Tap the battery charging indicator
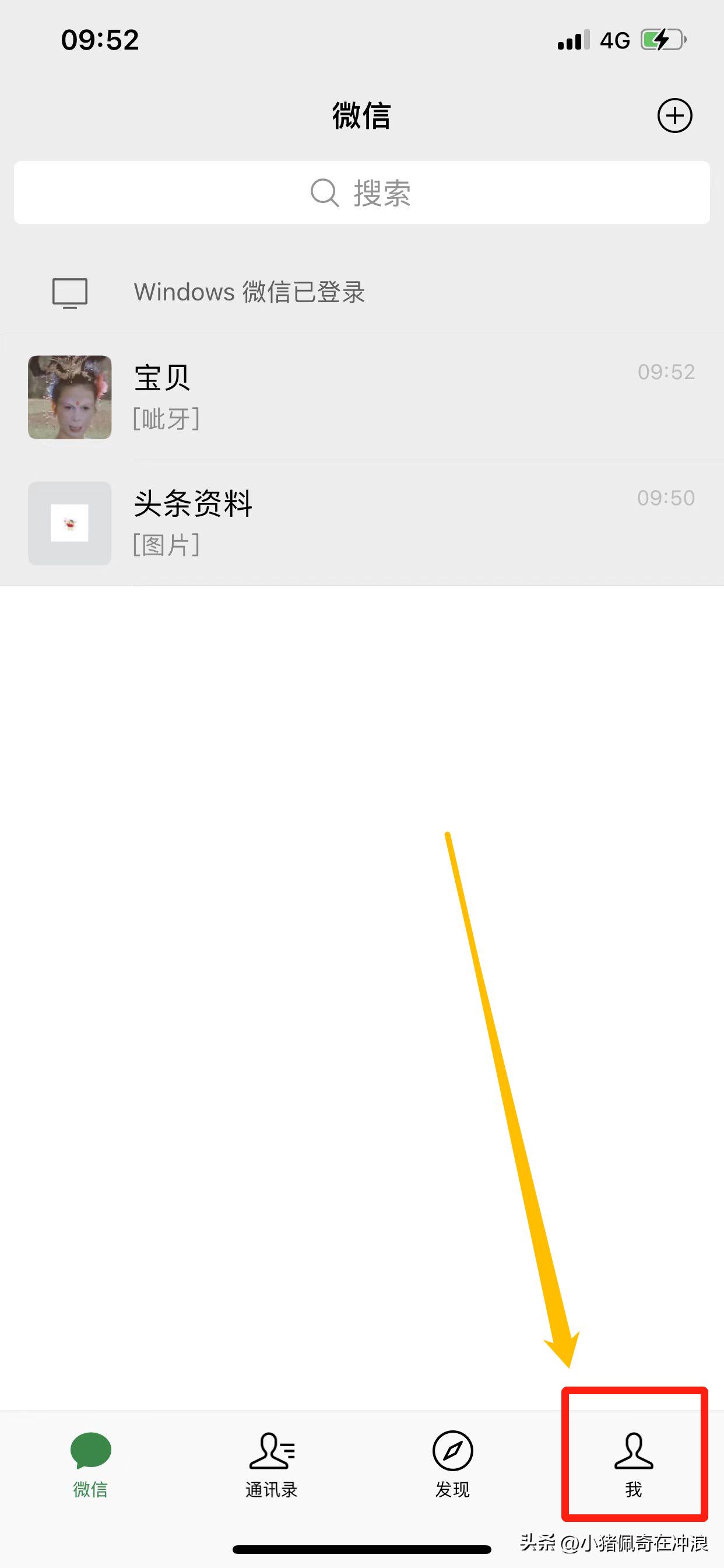 click(663, 39)
